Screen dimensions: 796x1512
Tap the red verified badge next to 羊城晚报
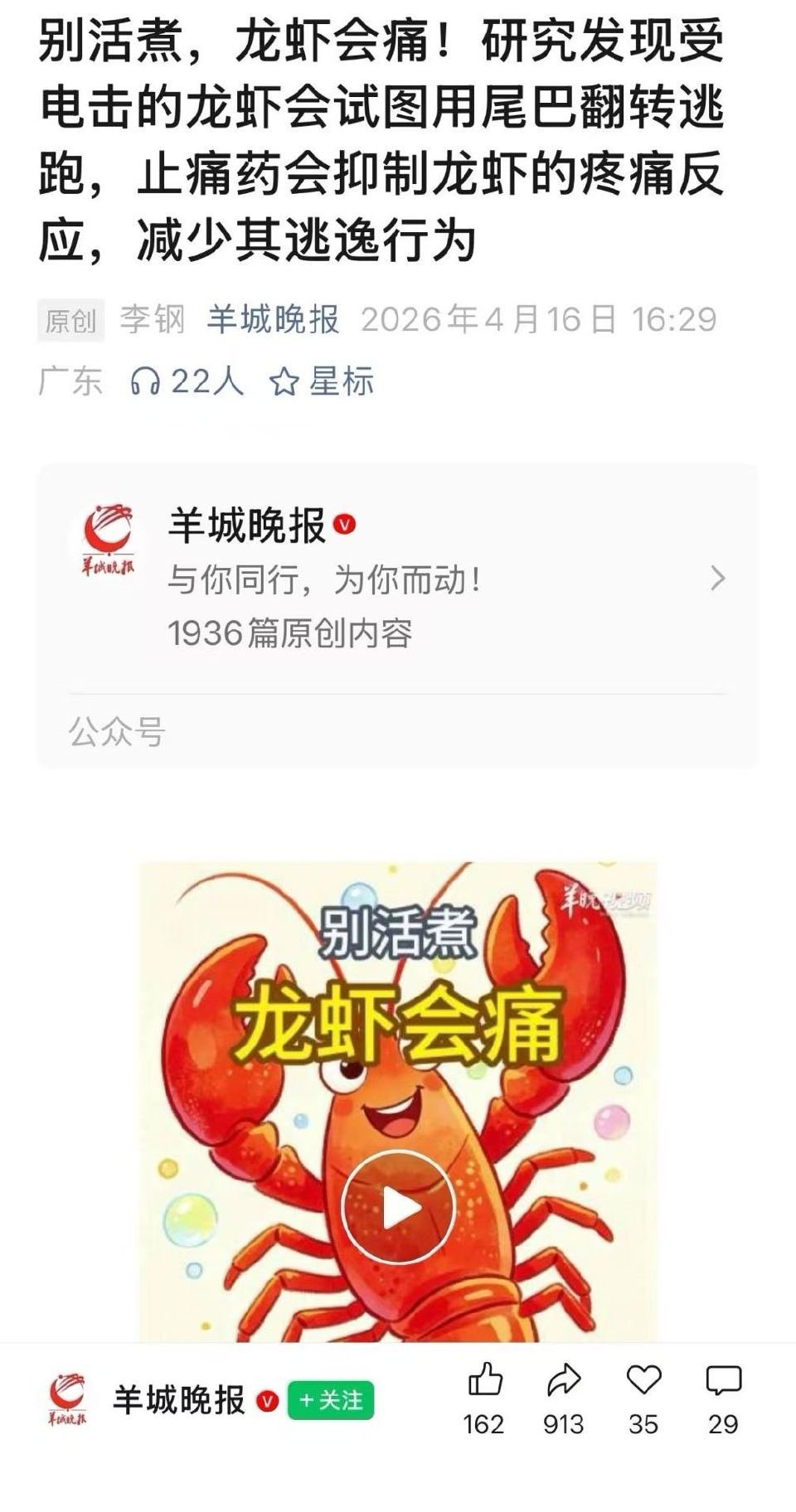pyautogui.click(x=345, y=522)
